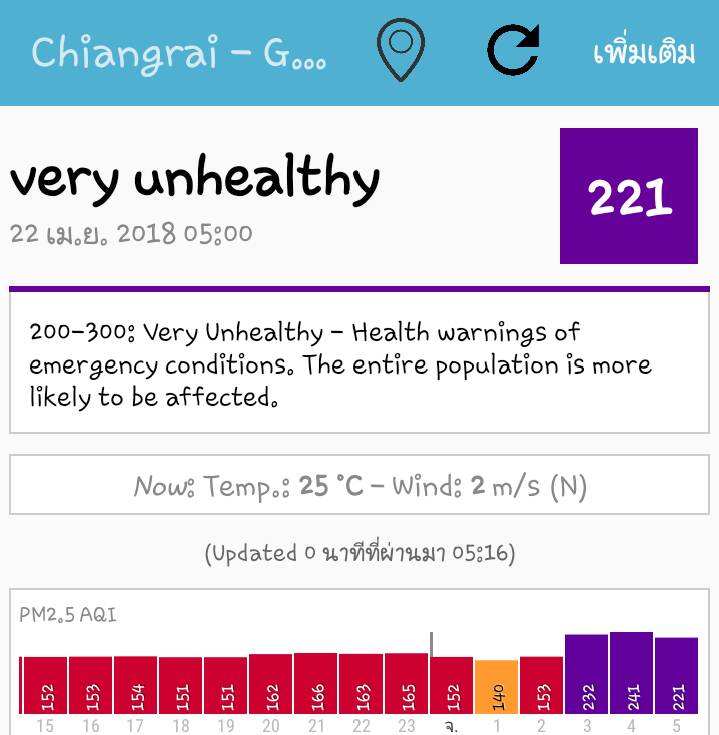Refresh the air quality data
Image resolution: width=719 pixels, height=735 pixels.
pyautogui.click(x=513, y=51)
